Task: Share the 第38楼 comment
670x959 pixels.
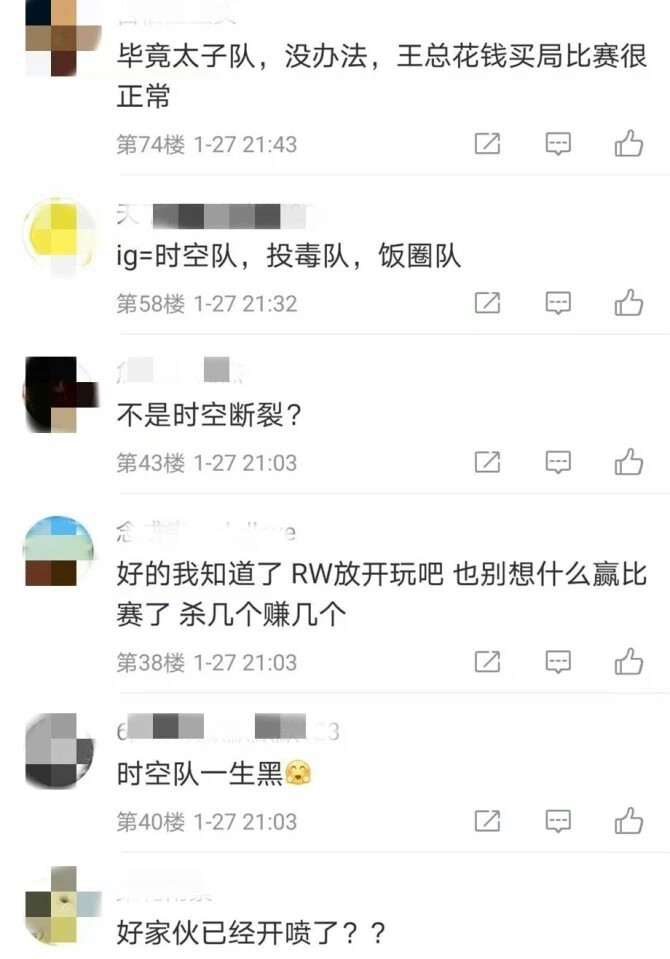Action: 487,661
